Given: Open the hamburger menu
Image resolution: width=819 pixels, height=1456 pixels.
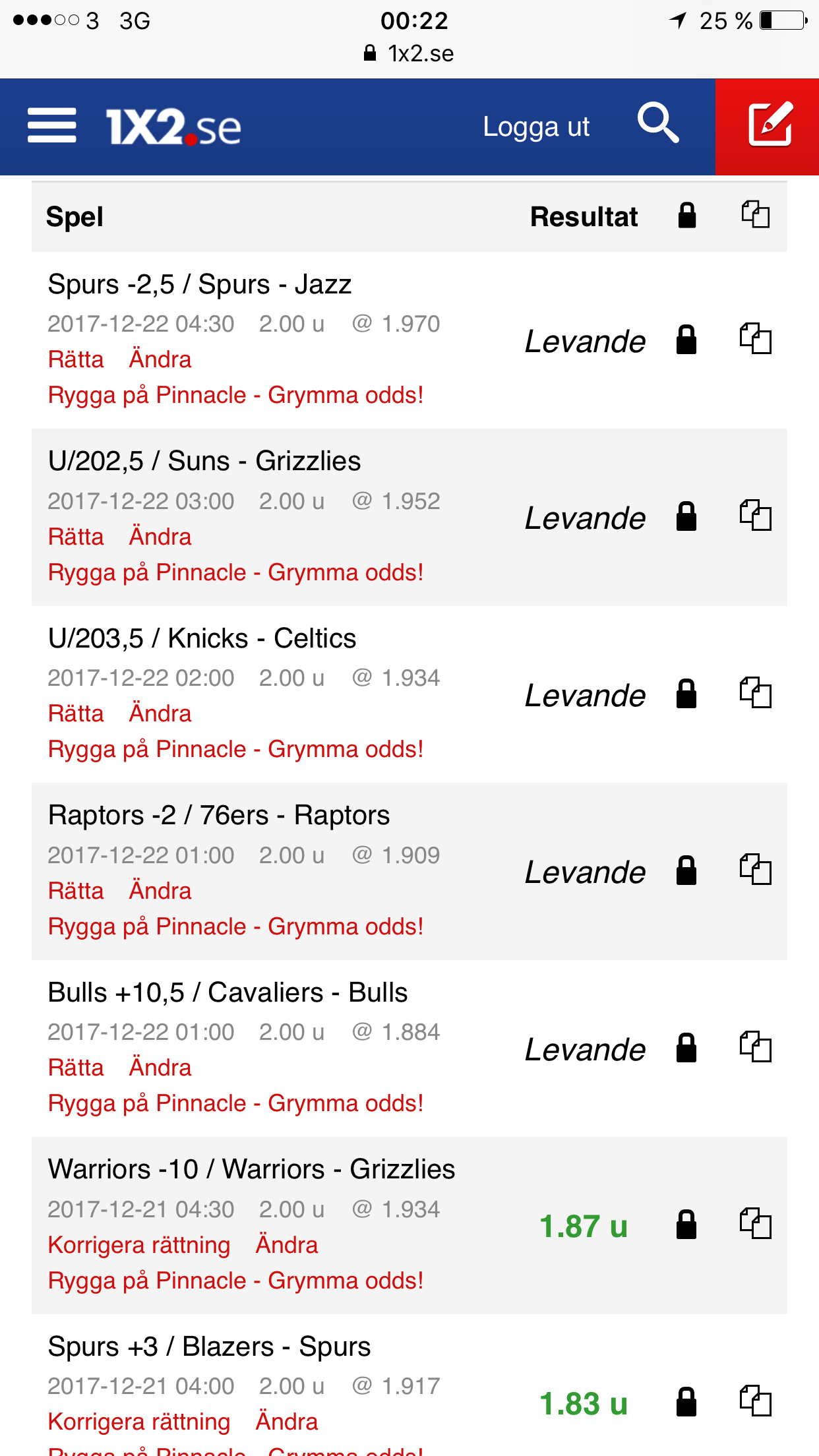Looking at the screenshot, I should tap(51, 125).
